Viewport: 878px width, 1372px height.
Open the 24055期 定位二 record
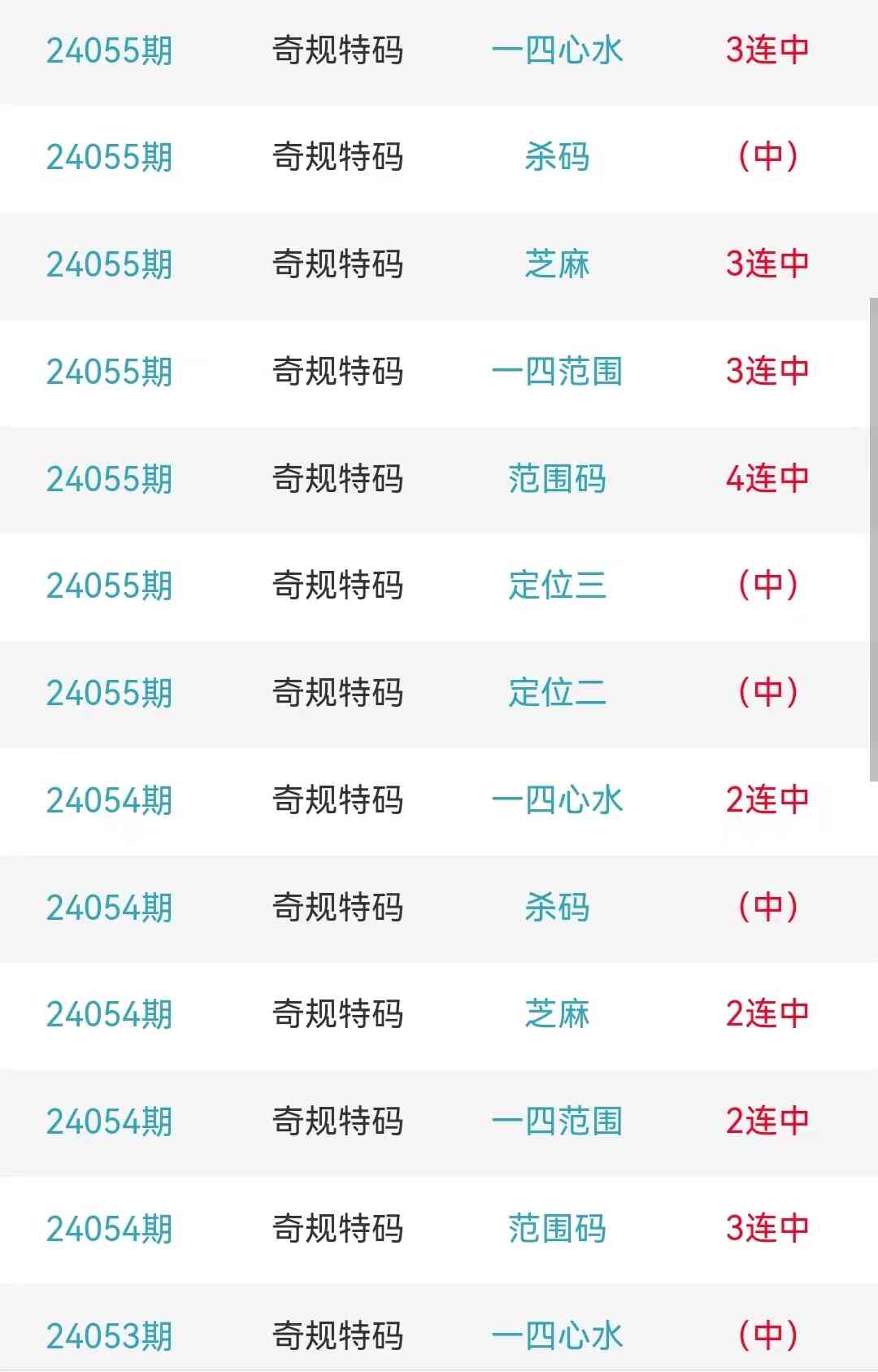coord(557,693)
